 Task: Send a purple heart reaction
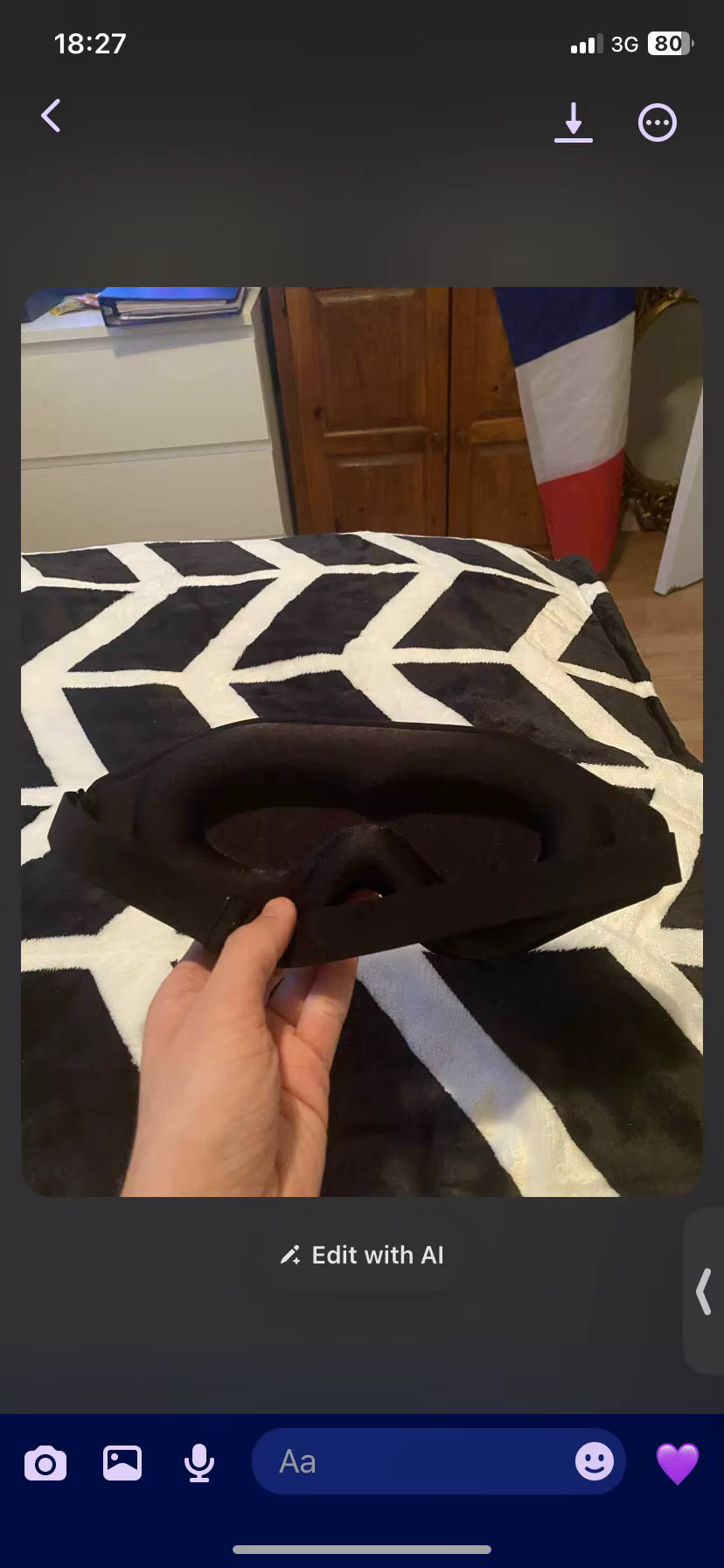pos(678,1463)
